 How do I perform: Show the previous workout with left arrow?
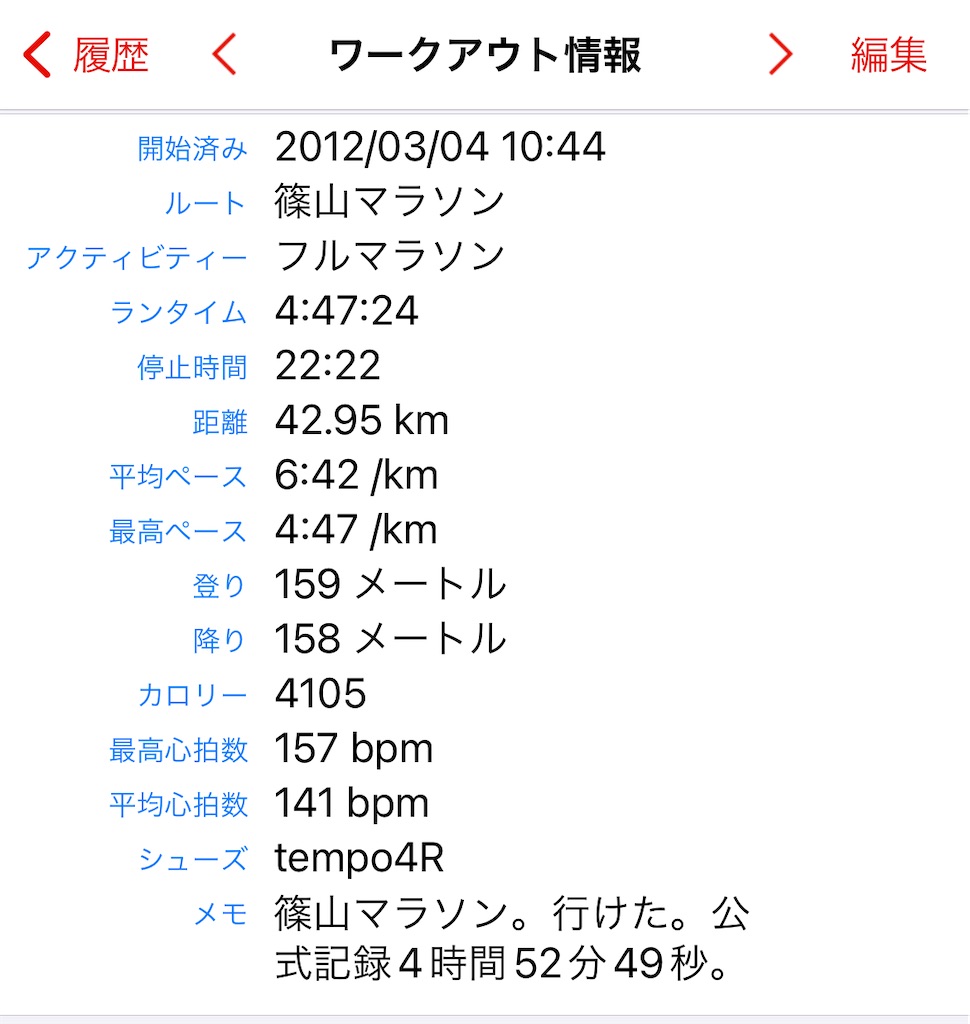[x=225, y=55]
